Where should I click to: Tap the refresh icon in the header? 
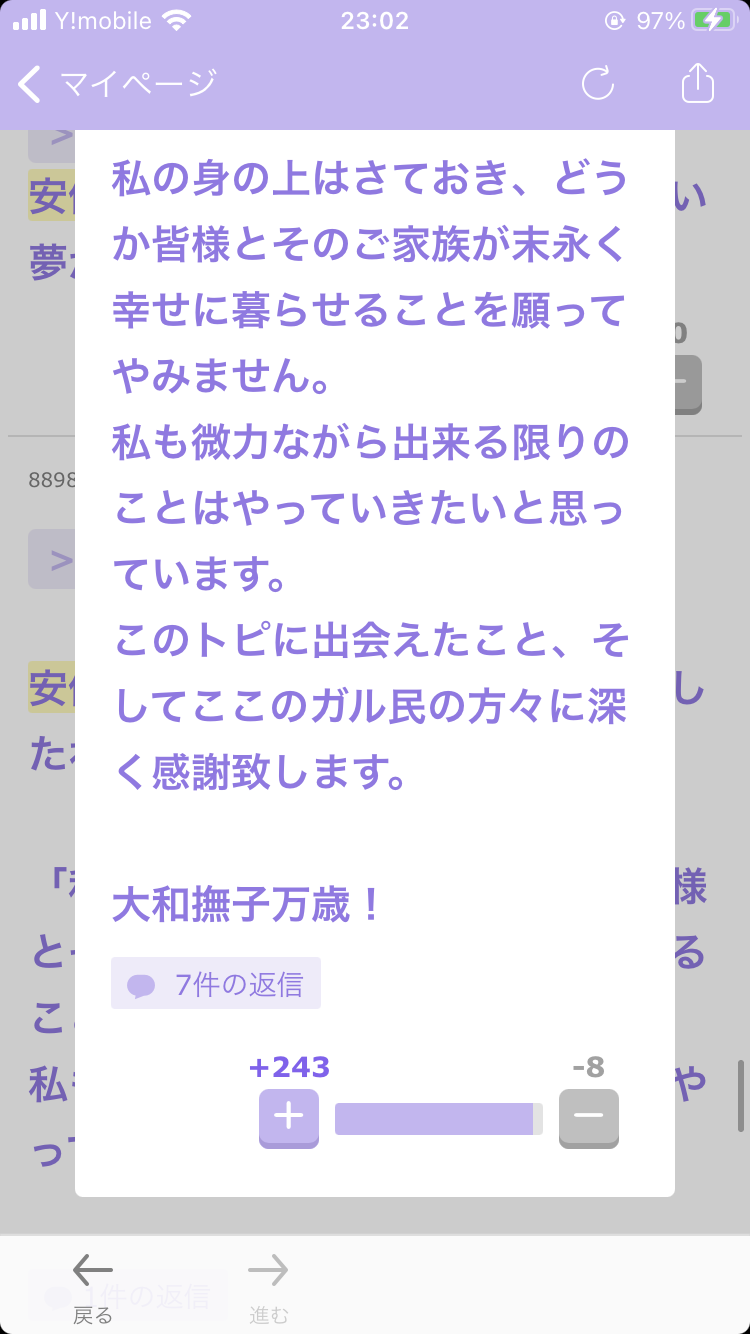click(597, 85)
